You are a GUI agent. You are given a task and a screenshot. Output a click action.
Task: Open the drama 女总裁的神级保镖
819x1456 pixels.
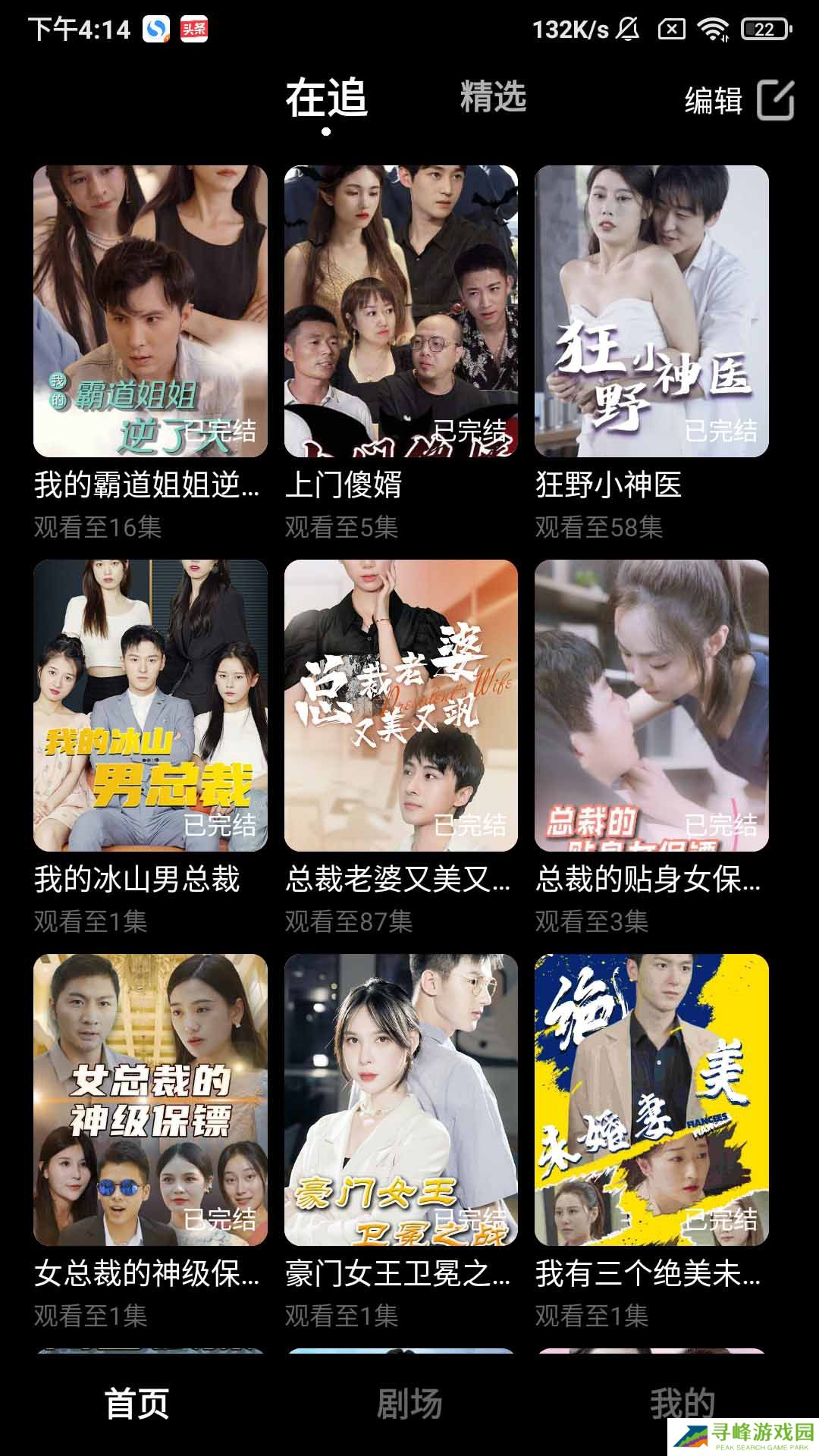click(150, 1100)
